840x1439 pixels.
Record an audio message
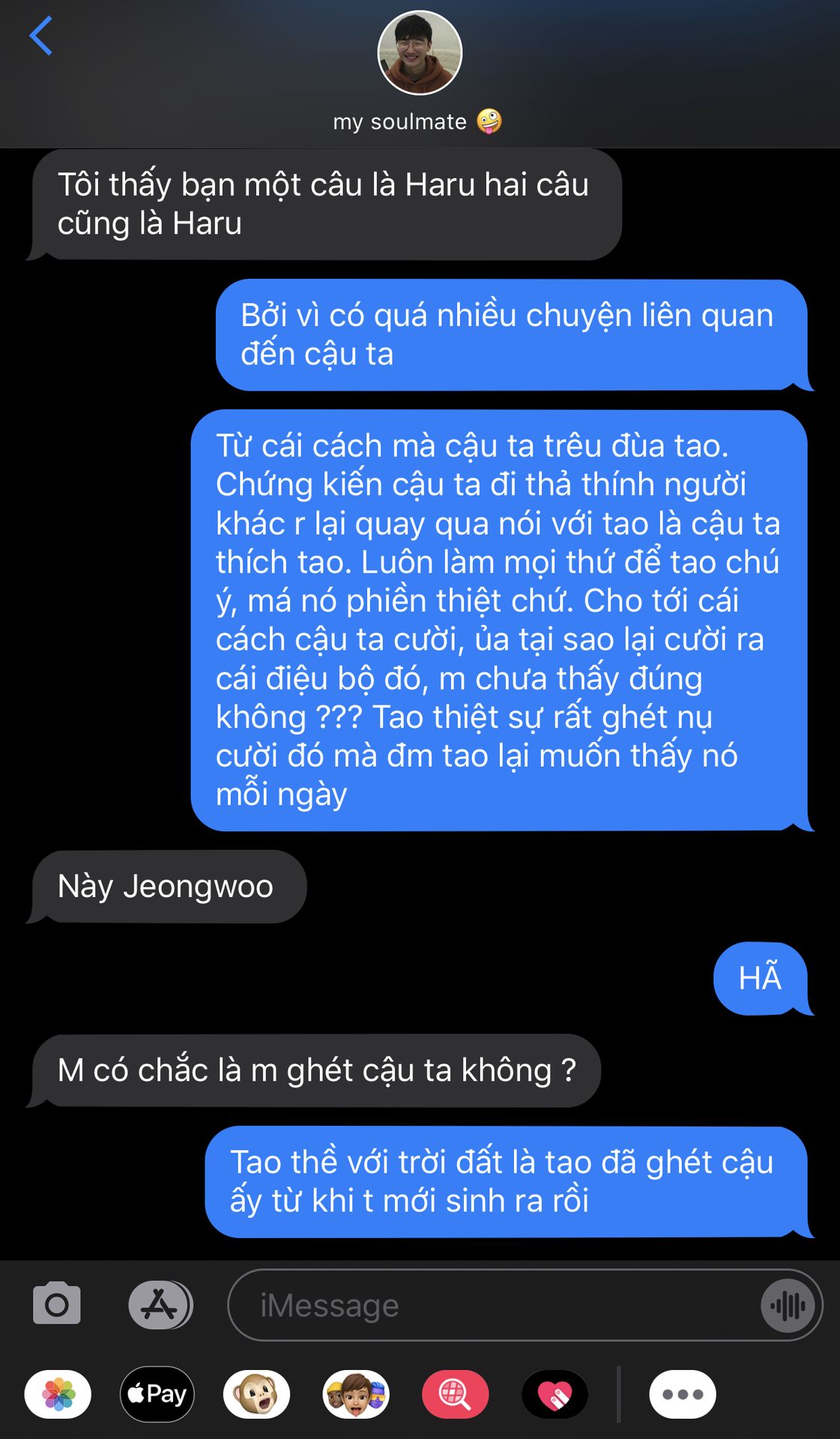pos(788,1306)
